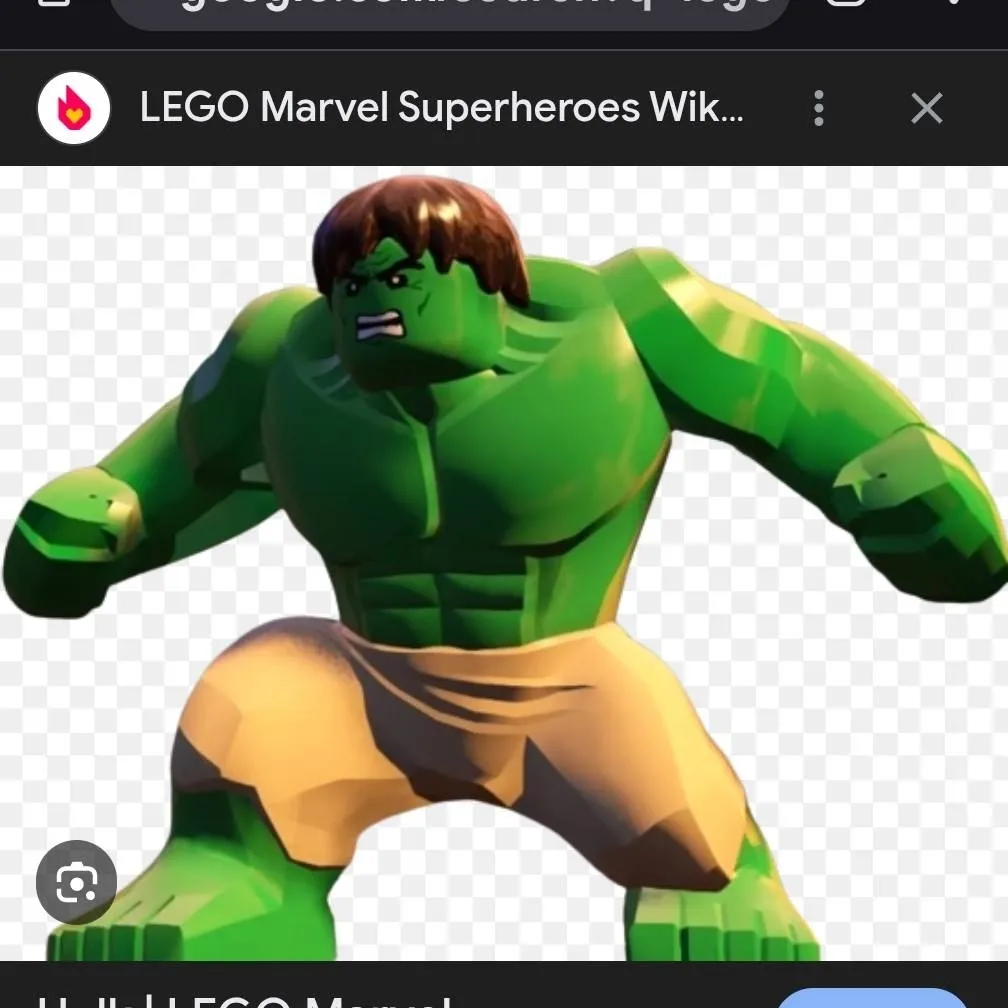1008x1008 pixels.
Task: Search this image with Google Lens
Action: coord(76,882)
